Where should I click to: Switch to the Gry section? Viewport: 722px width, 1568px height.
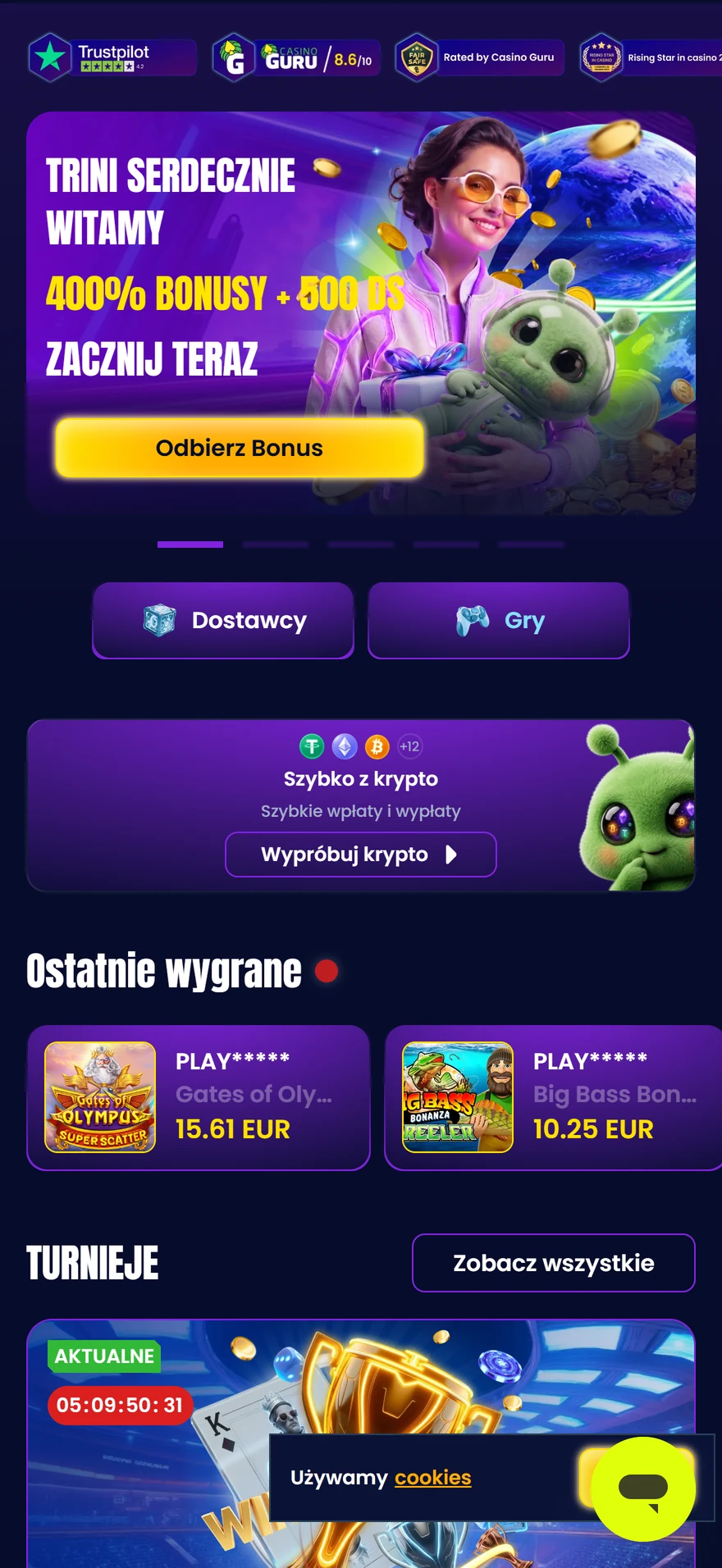pyautogui.click(x=499, y=621)
